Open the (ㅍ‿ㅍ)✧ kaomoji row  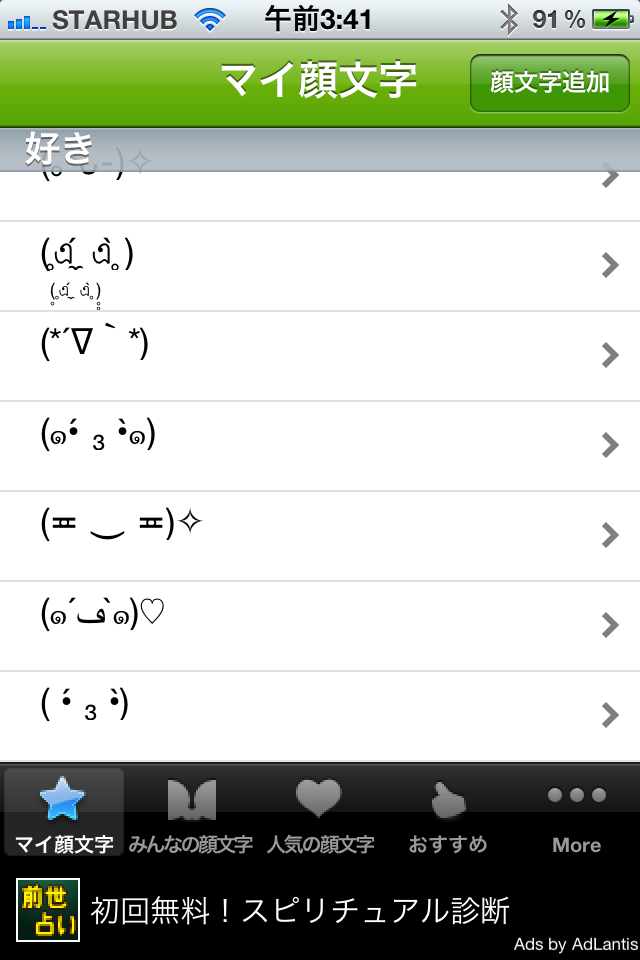point(320,536)
